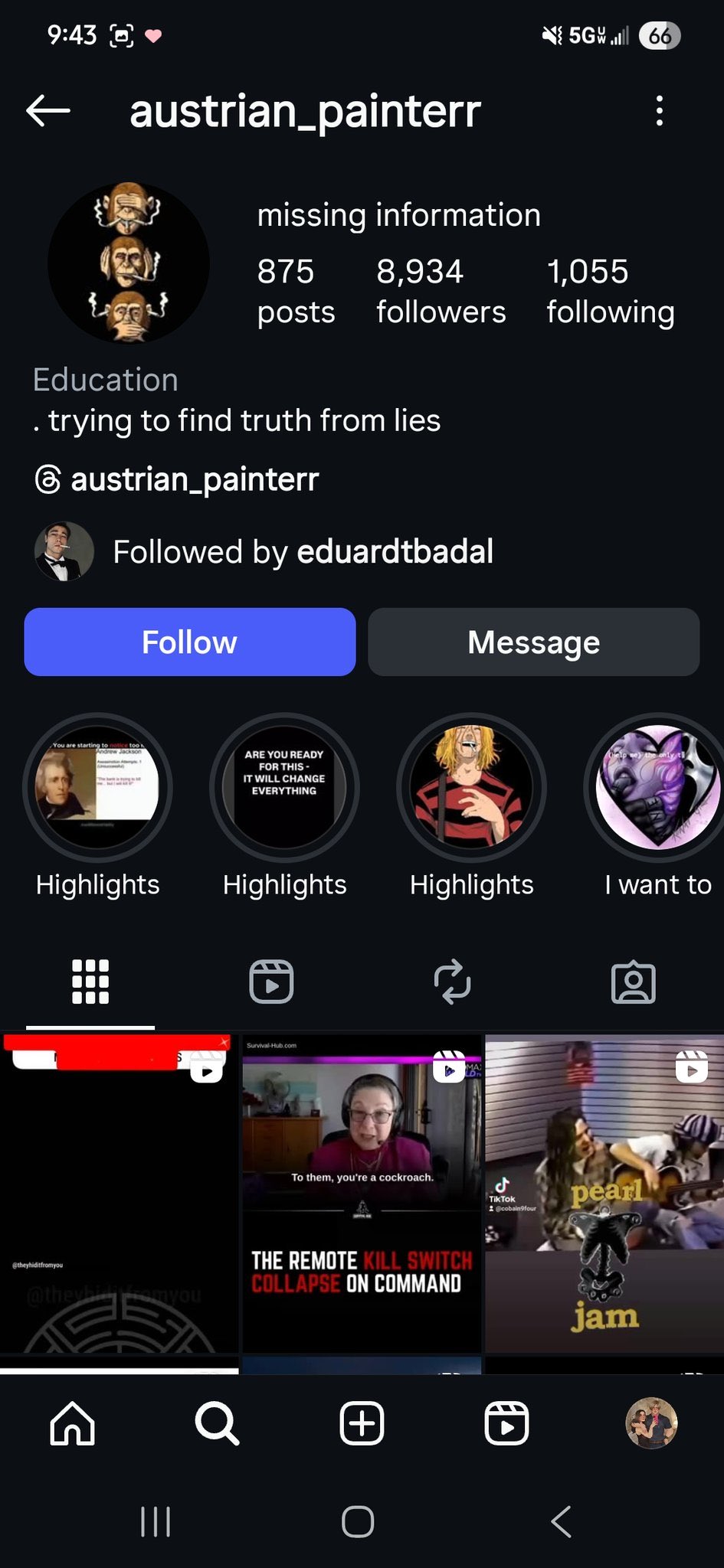Follow austrian_painterr
Image resolution: width=724 pixels, height=1568 pixels.
190,642
